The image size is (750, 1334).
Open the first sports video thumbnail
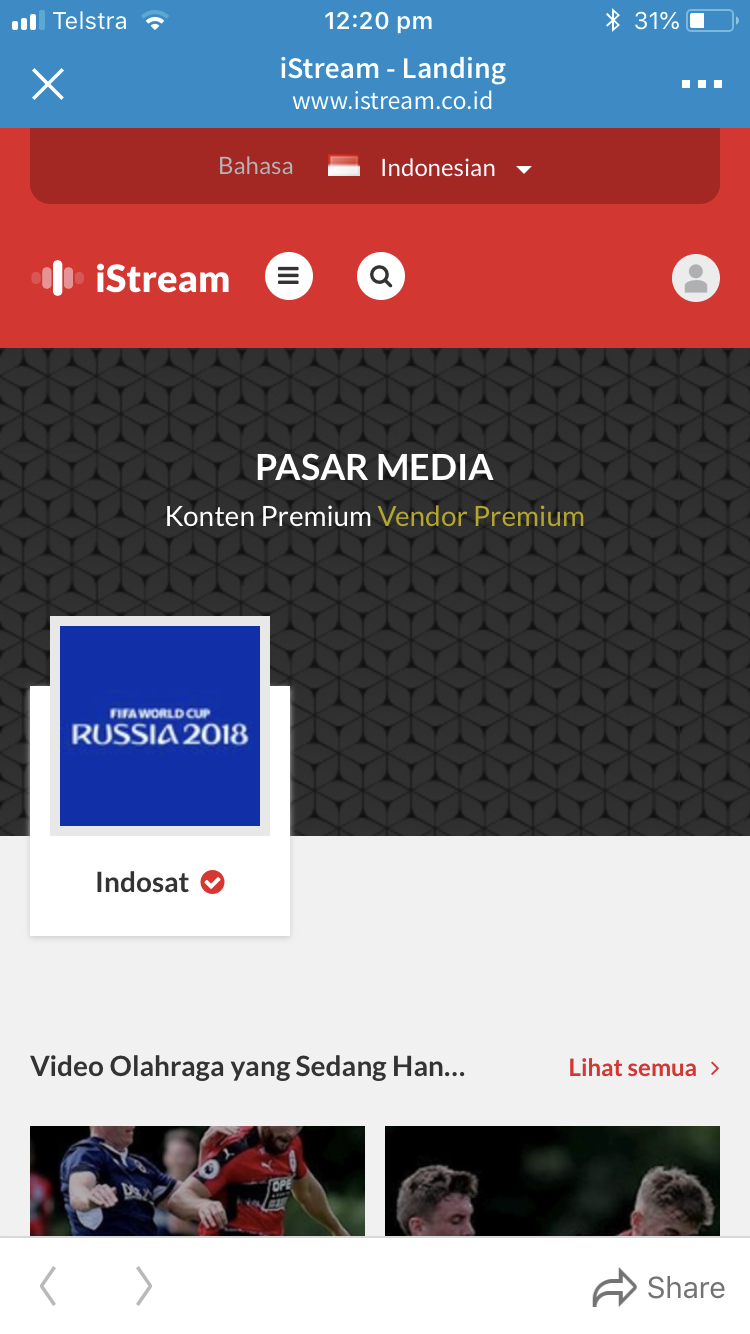coord(197,1181)
